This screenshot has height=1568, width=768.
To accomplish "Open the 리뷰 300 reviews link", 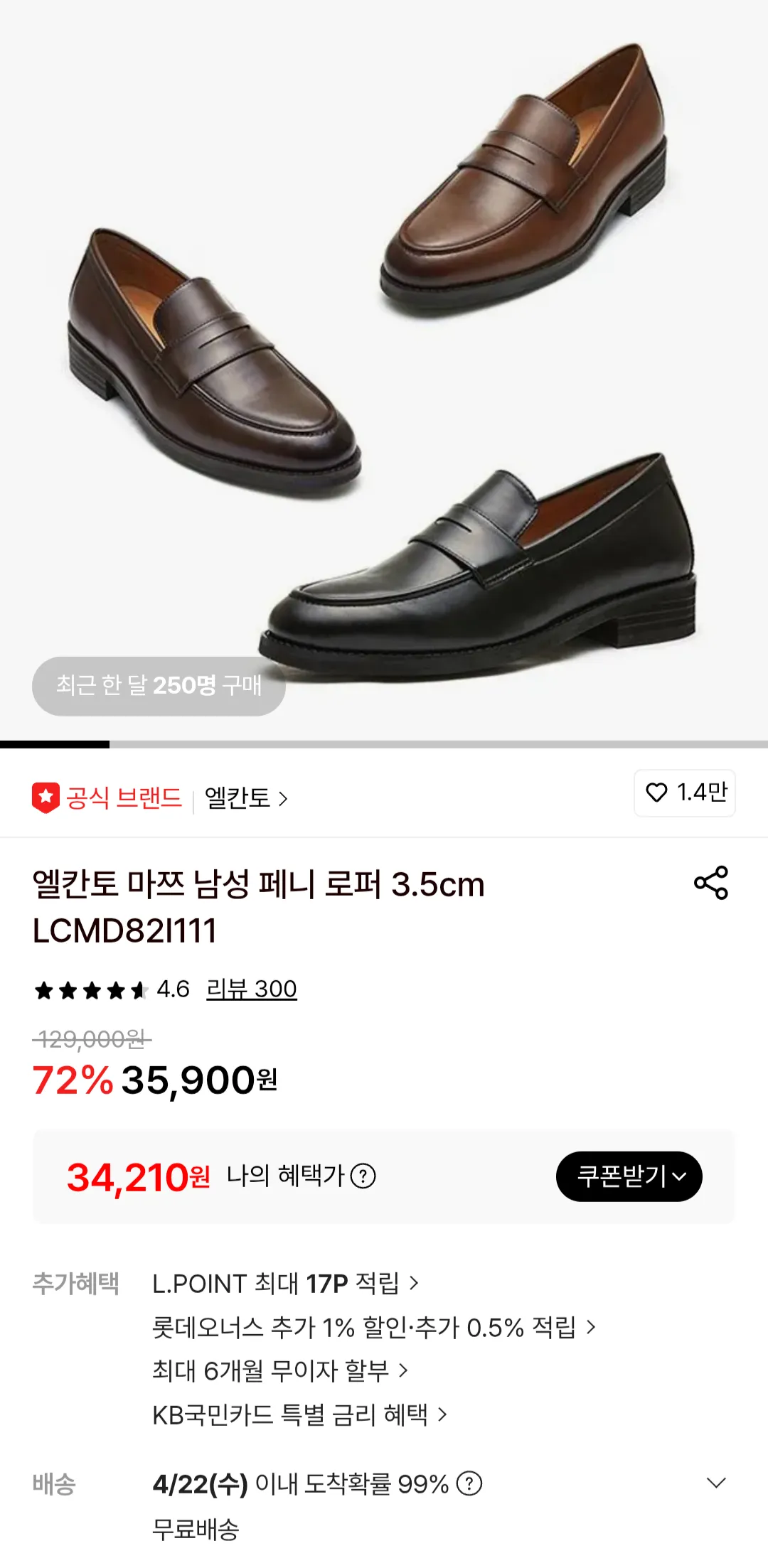I will click(251, 989).
